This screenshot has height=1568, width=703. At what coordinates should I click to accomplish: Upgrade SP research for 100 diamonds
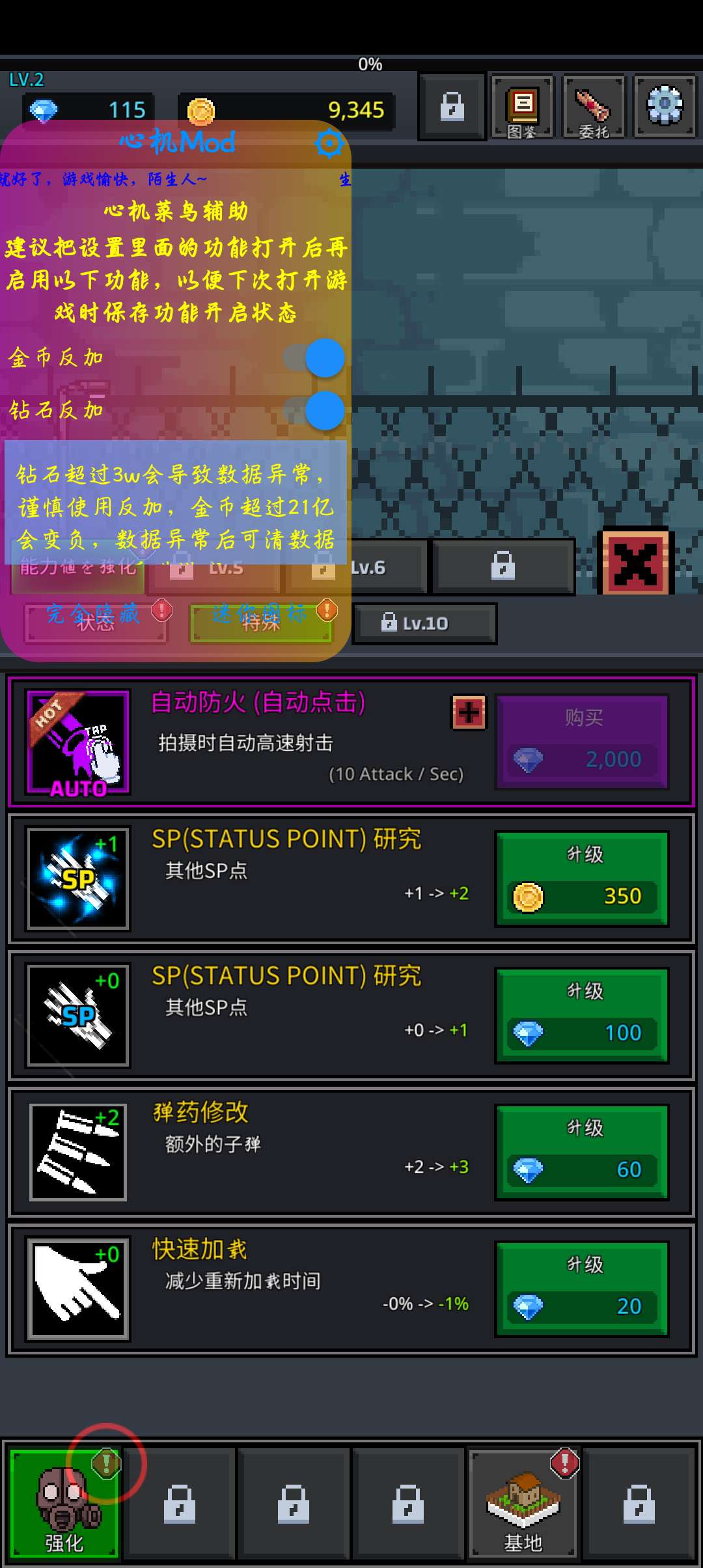(582, 1016)
